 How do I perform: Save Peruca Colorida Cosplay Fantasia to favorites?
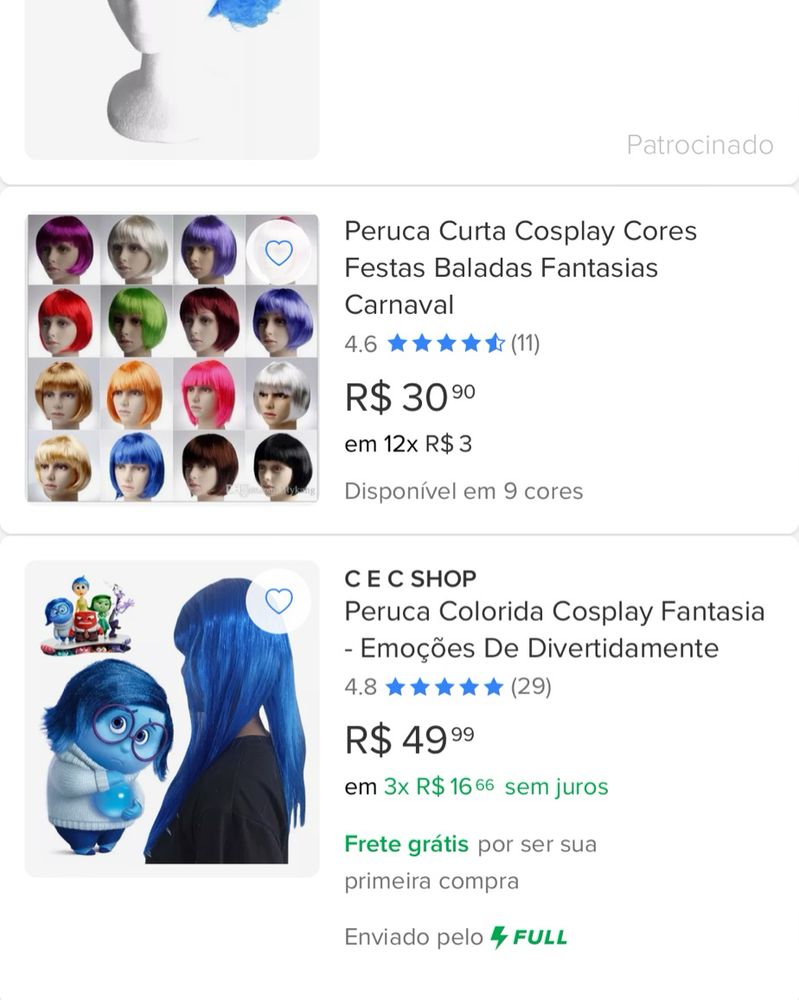click(x=279, y=601)
